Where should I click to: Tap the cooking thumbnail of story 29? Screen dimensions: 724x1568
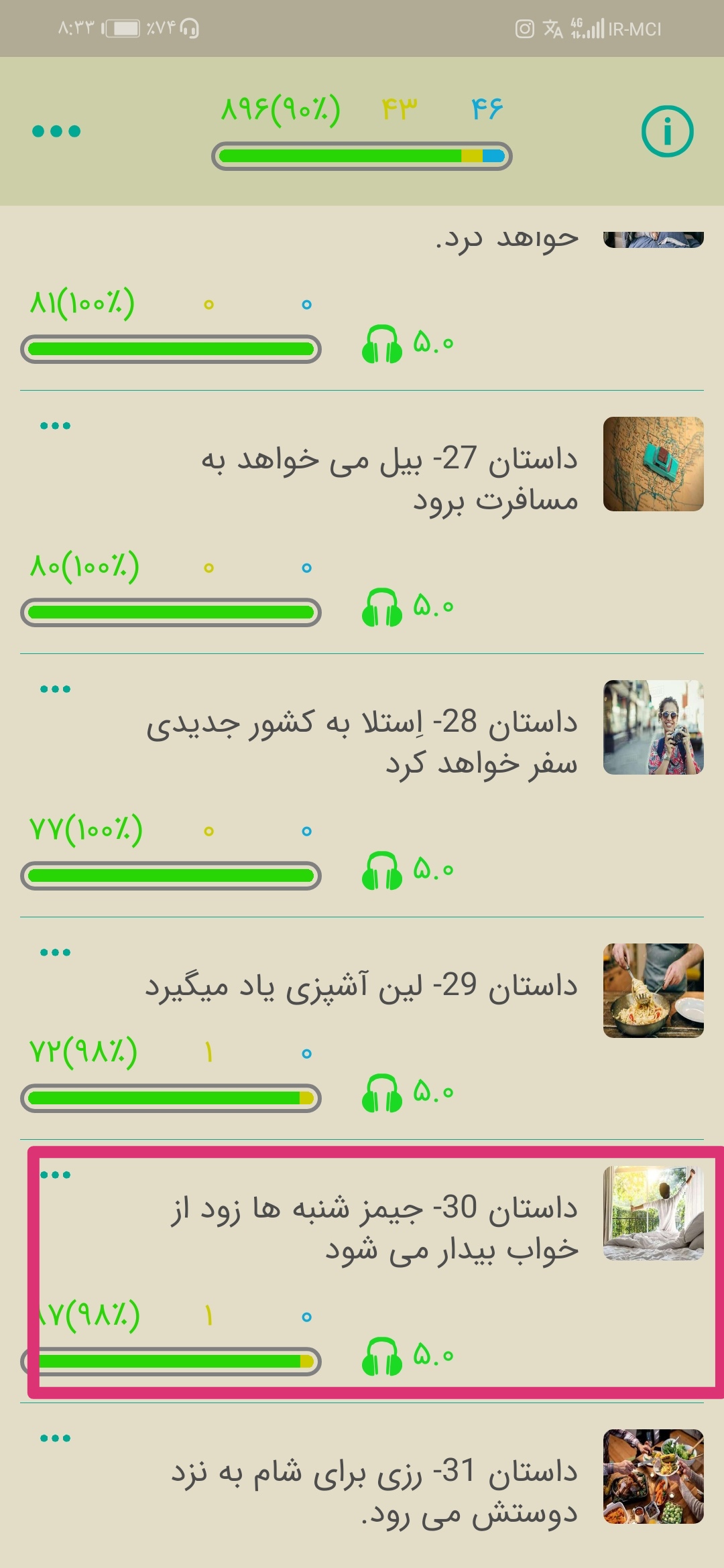(x=653, y=990)
